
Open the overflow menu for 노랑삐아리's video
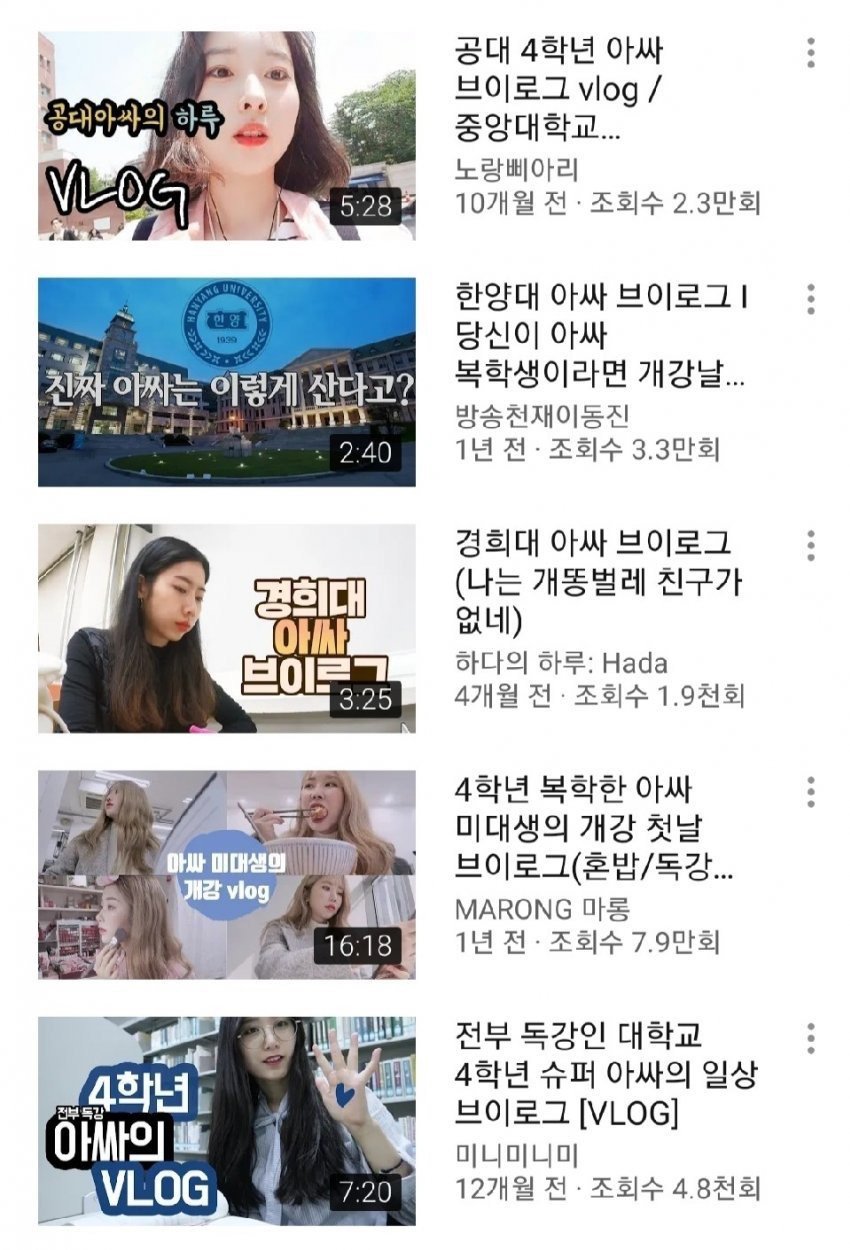pyautogui.click(x=811, y=53)
